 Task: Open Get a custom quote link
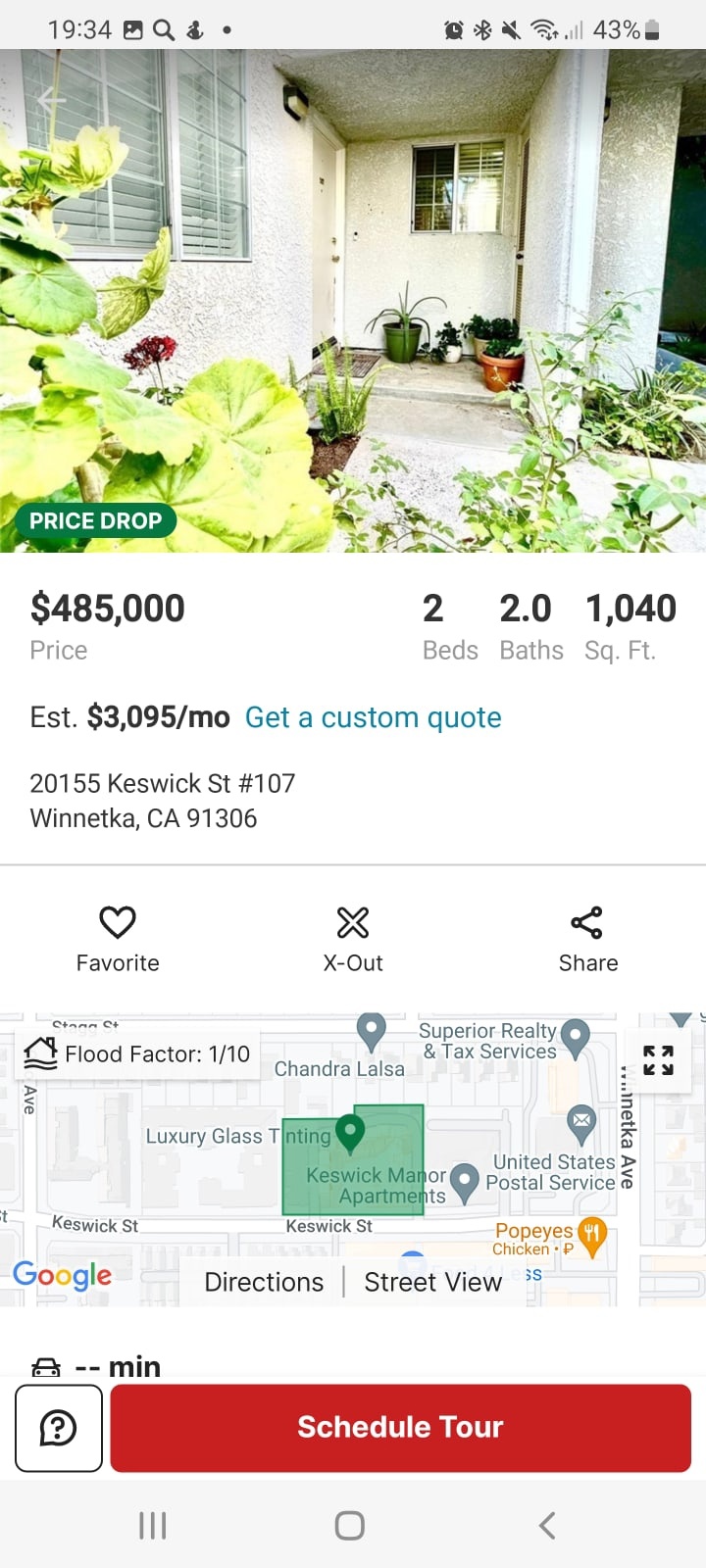[x=374, y=716]
